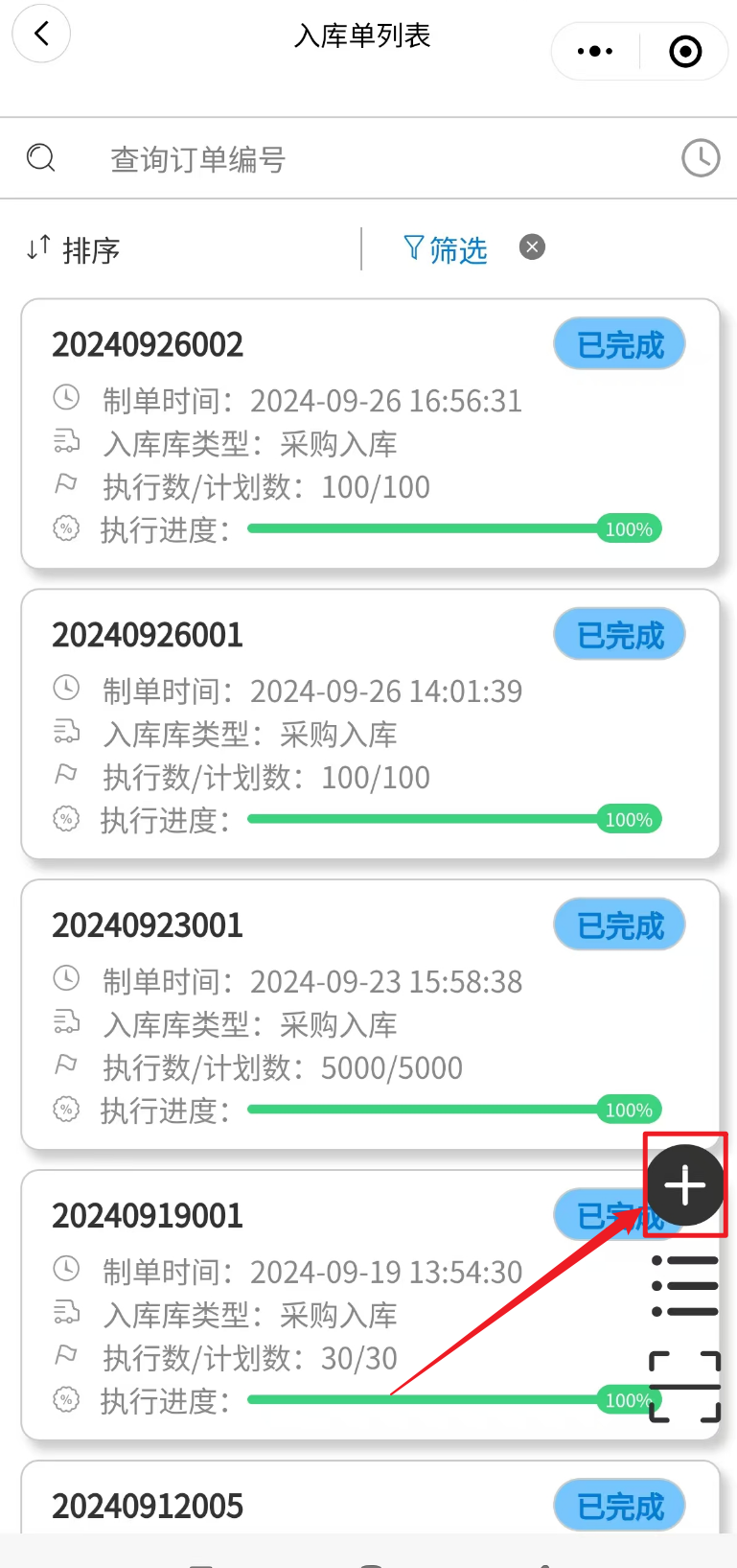This screenshot has height=1568, width=737.
Task: Open order 20240926002
Action: pyautogui.click(x=370, y=433)
